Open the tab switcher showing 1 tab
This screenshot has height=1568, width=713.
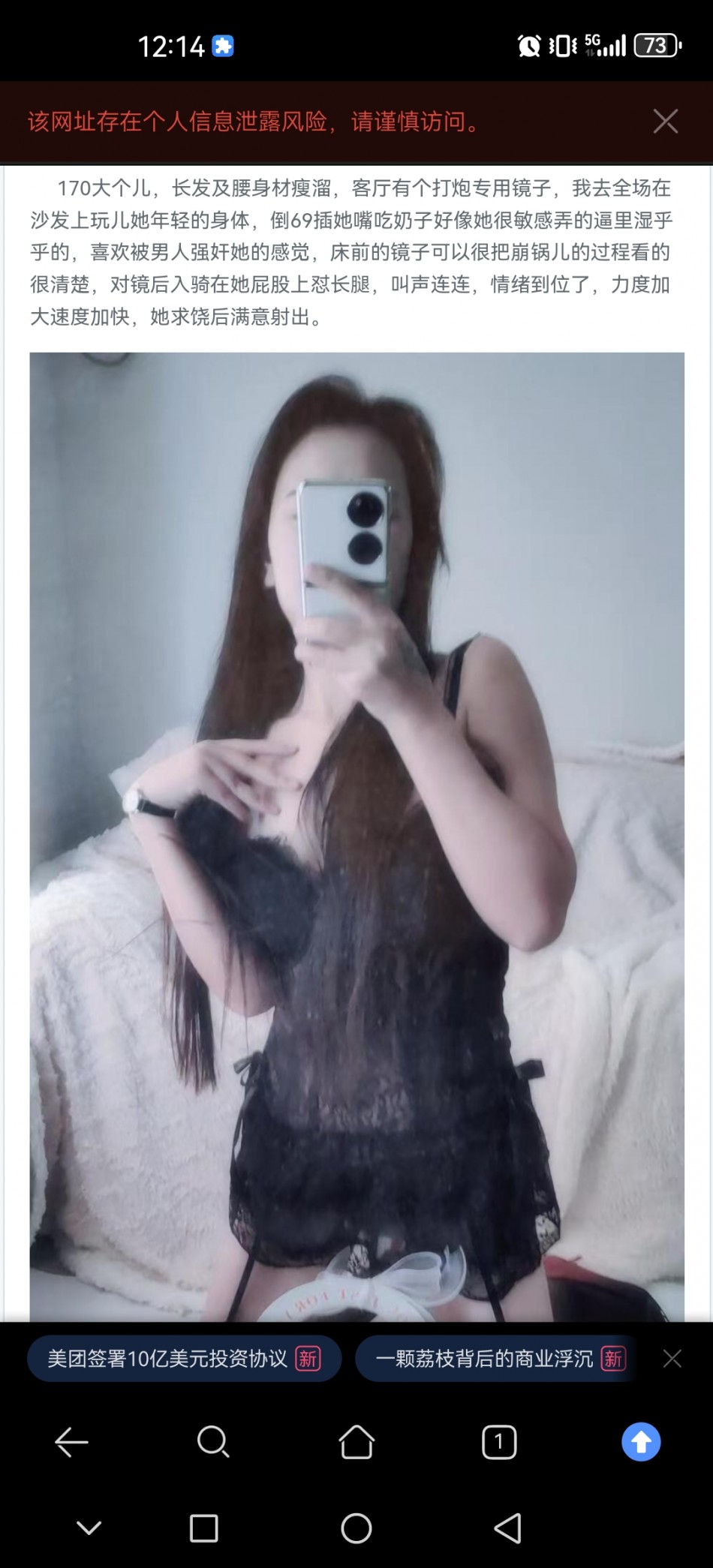pos(499,1442)
